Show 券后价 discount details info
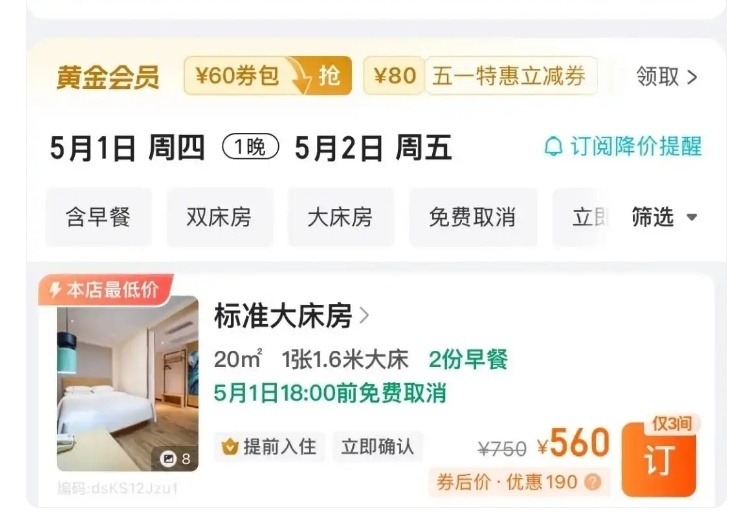The image size is (750, 530). point(593,482)
